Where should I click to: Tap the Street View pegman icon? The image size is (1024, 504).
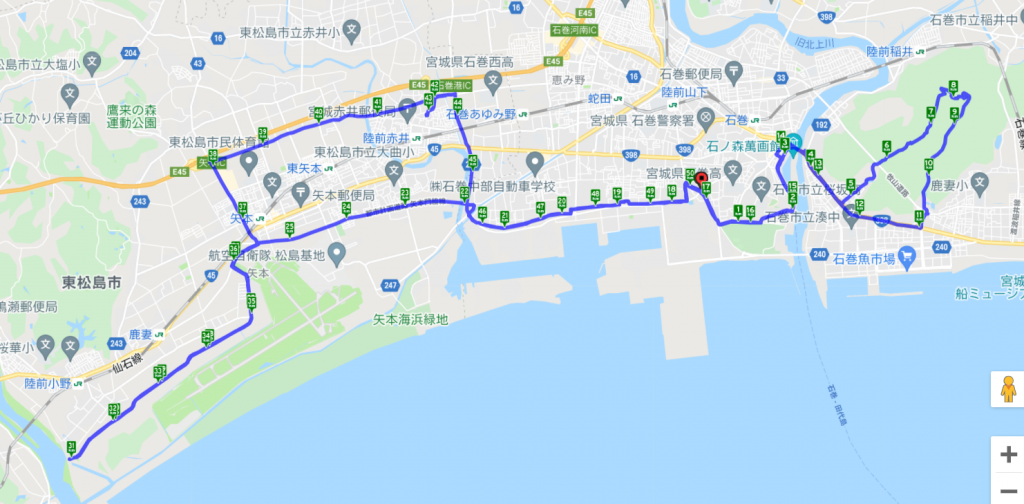(1008, 390)
